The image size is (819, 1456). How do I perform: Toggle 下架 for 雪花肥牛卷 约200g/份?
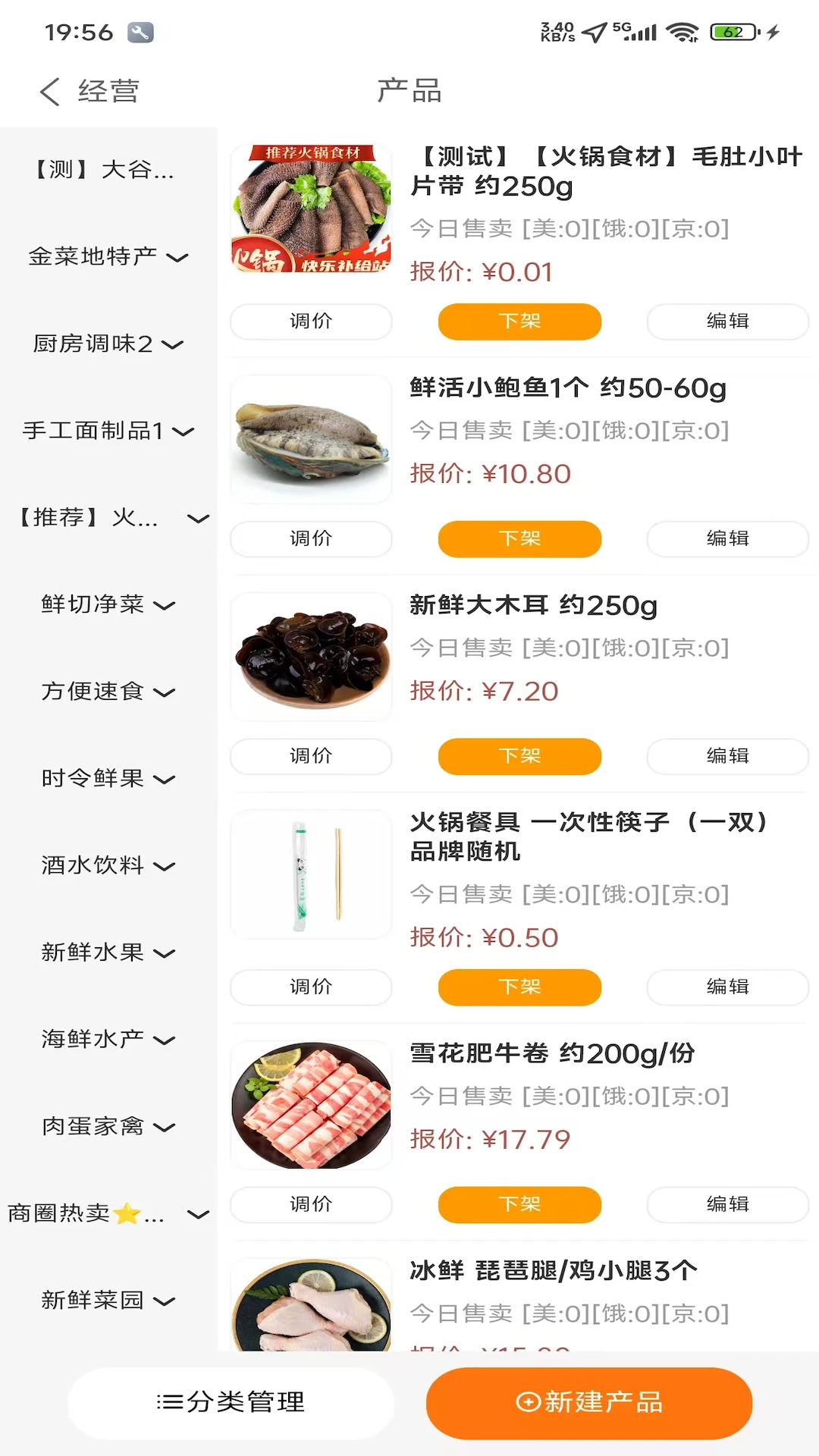click(x=518, y=1204)
